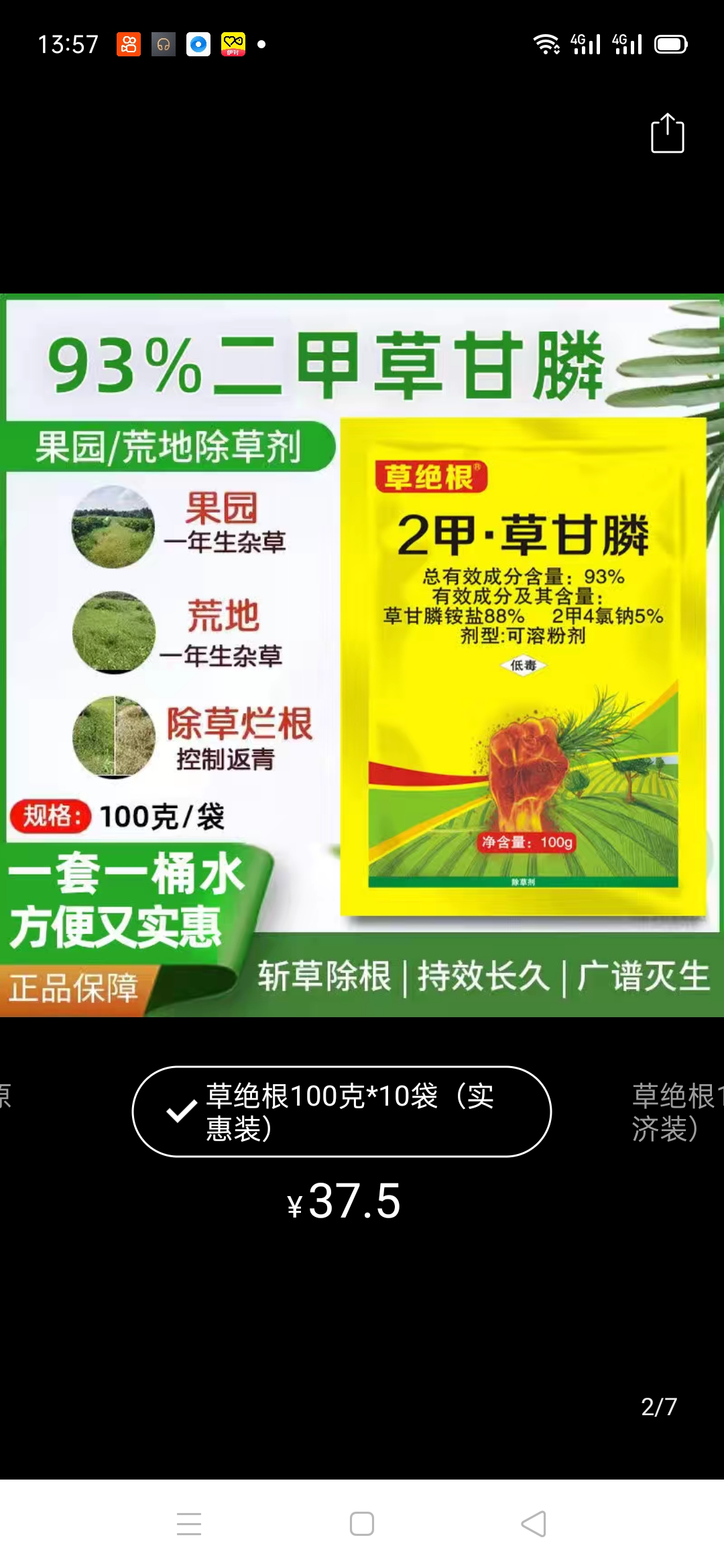Select 草绝根100克*10袋 实惠装 option
724x1568 pixels.
(x=341, y=1112)
